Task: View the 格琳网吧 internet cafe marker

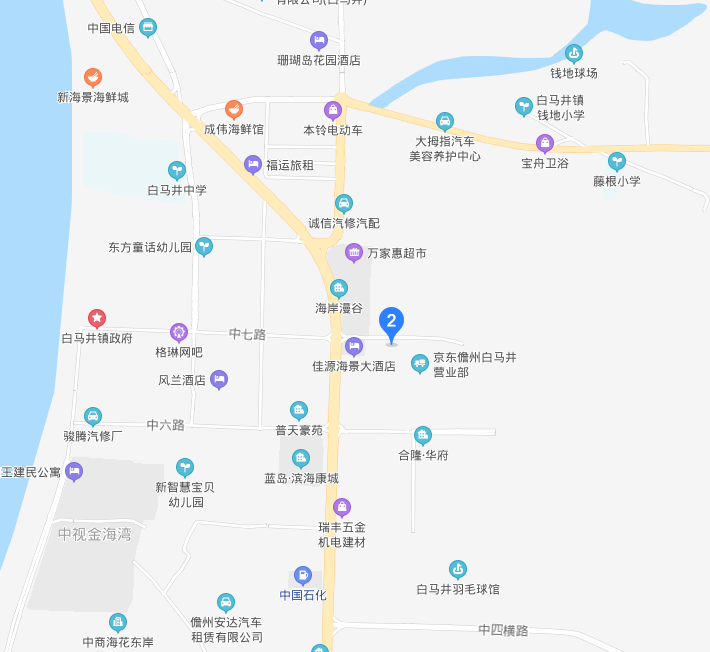Action: [179, 332]
